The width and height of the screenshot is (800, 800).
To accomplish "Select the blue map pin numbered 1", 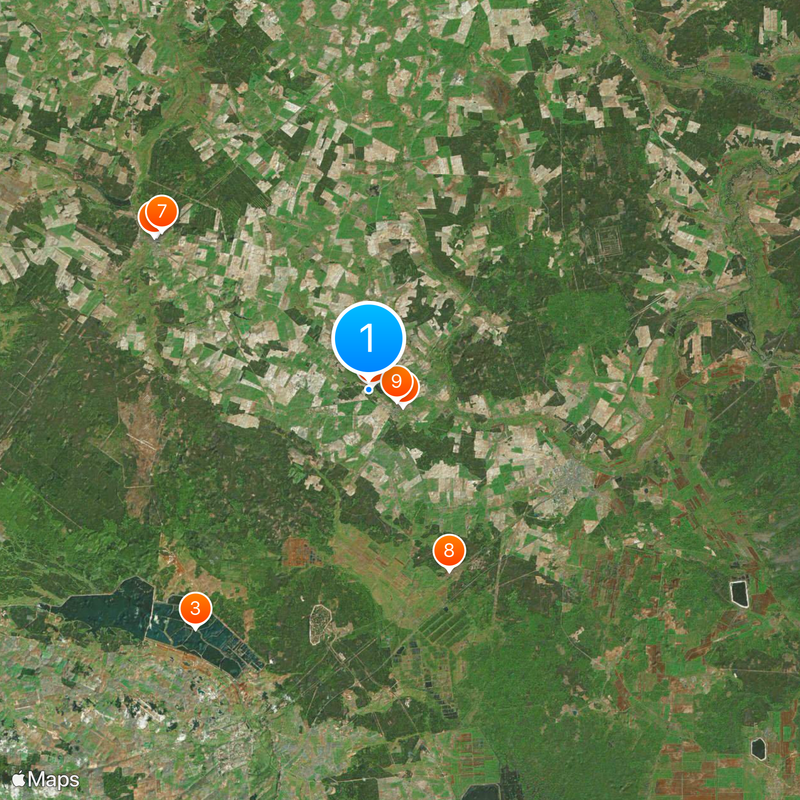I will 368,339.
